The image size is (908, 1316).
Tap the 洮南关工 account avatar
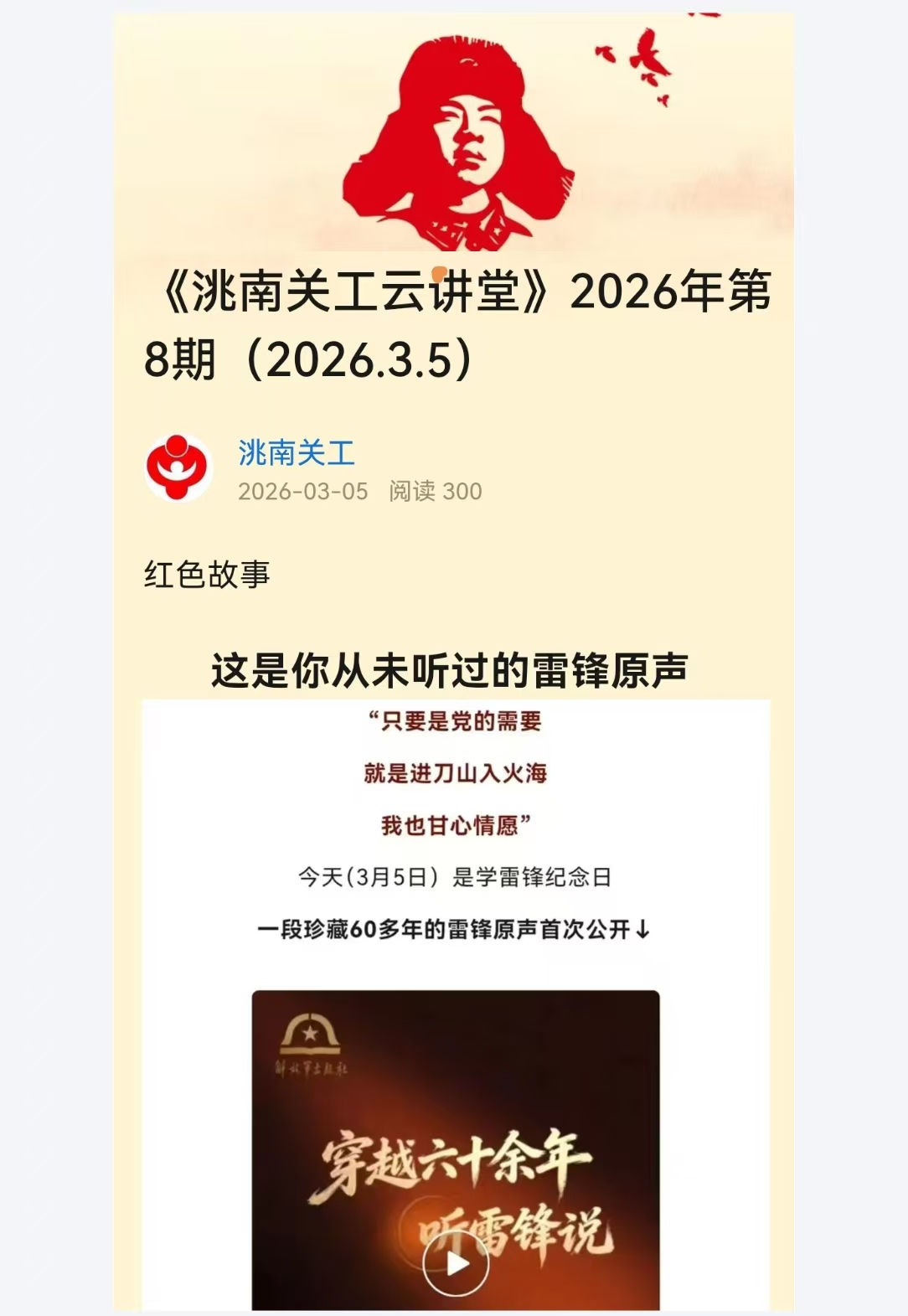[177, 467]
